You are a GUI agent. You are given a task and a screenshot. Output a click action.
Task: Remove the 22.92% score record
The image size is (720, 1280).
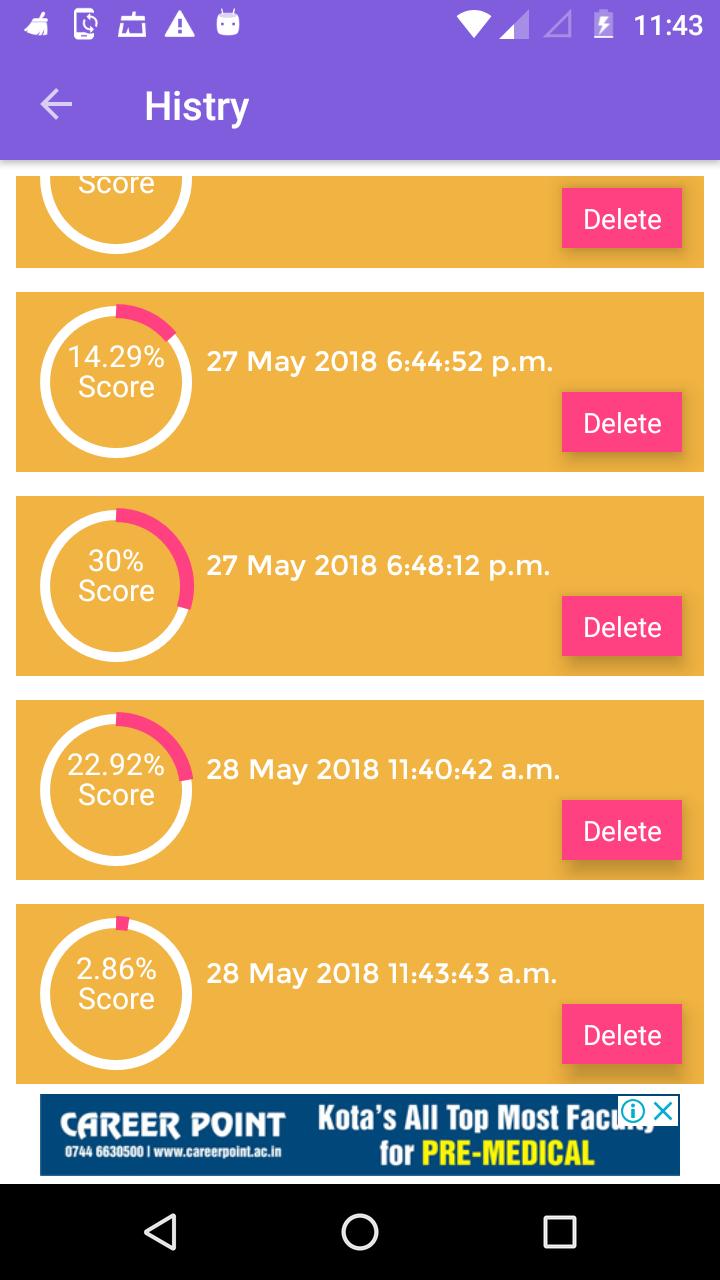[621, 831]
